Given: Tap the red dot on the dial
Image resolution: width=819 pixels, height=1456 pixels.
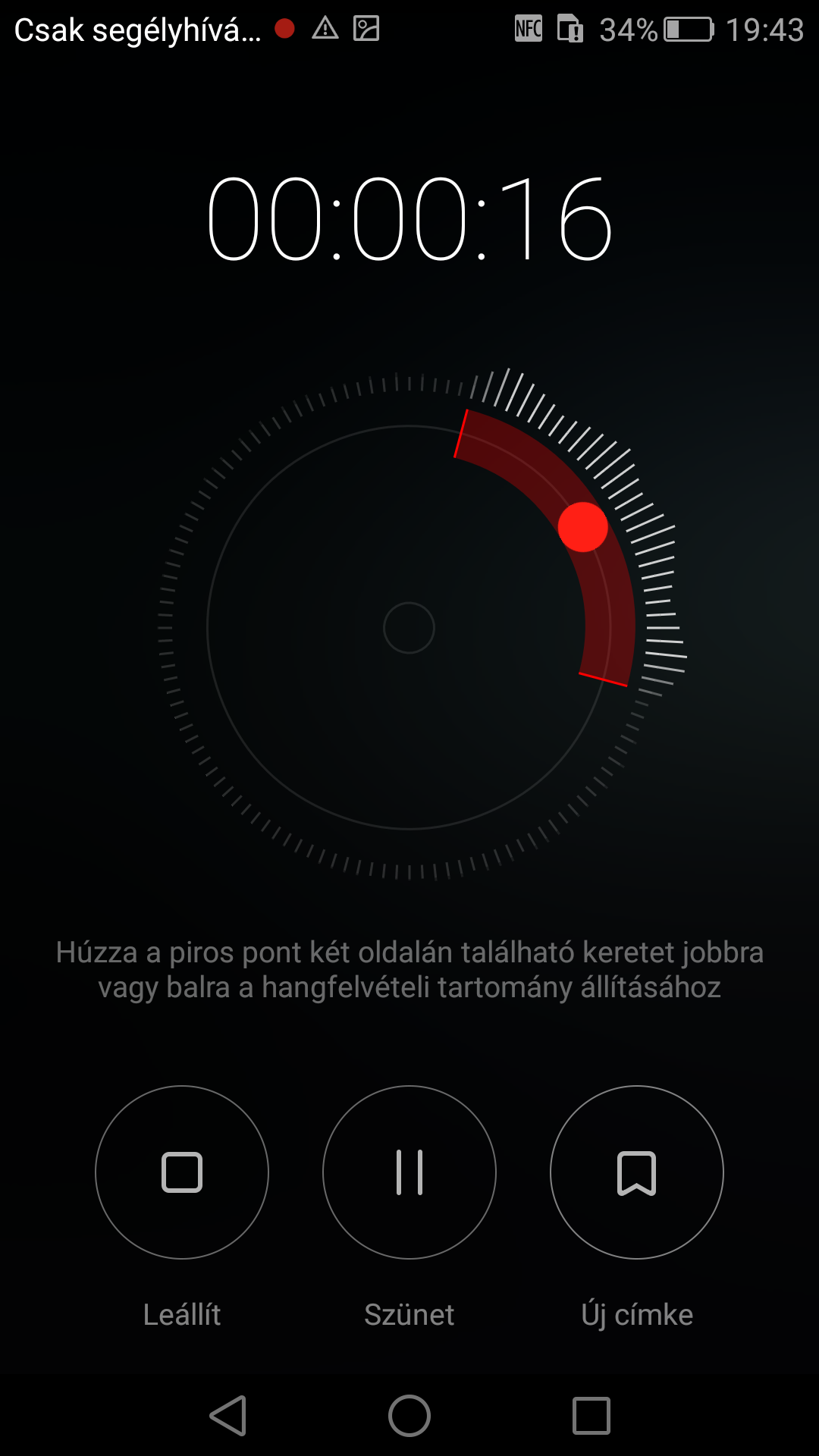Looking at the screenshot, I should 582,527.
